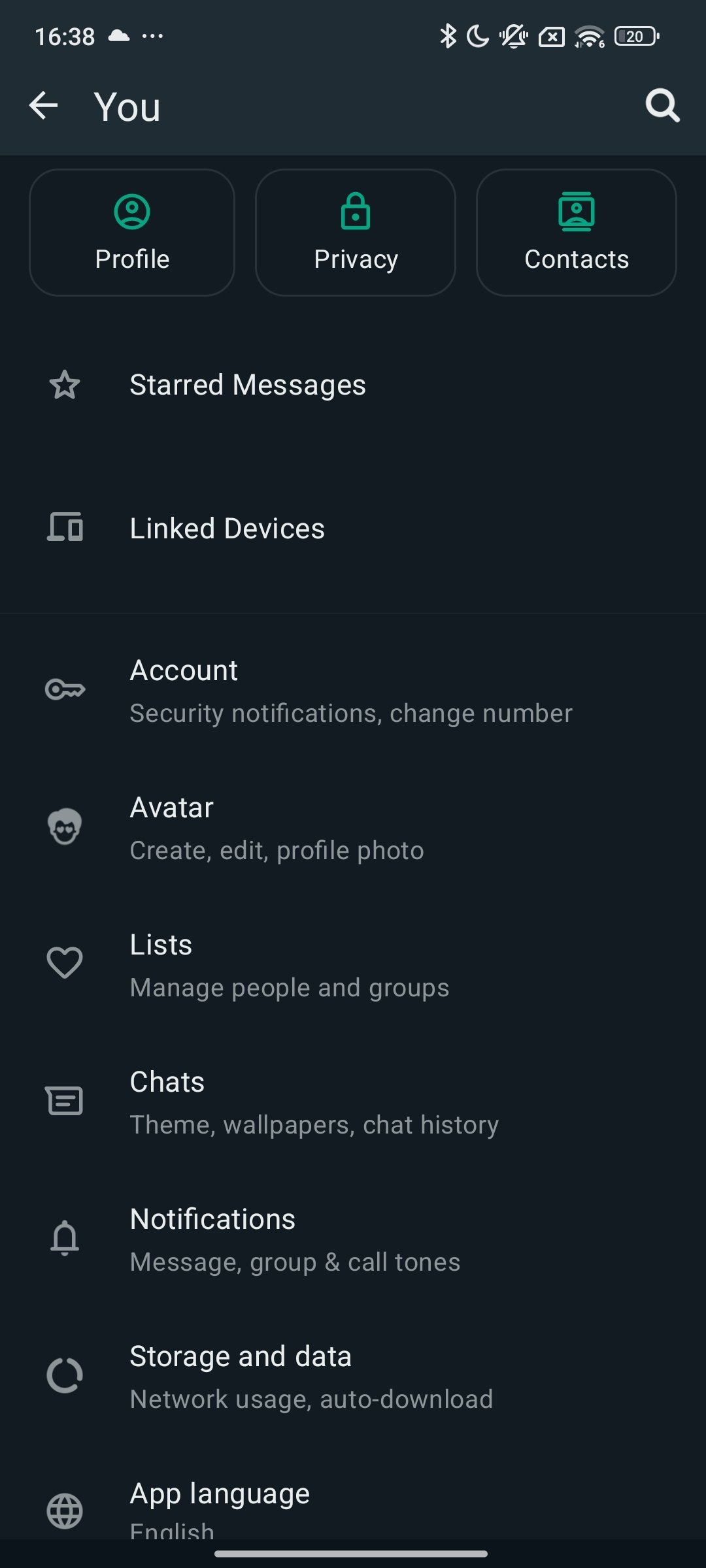
Task: Open the Profile shortcut
Action: click(x=132, y=233)
